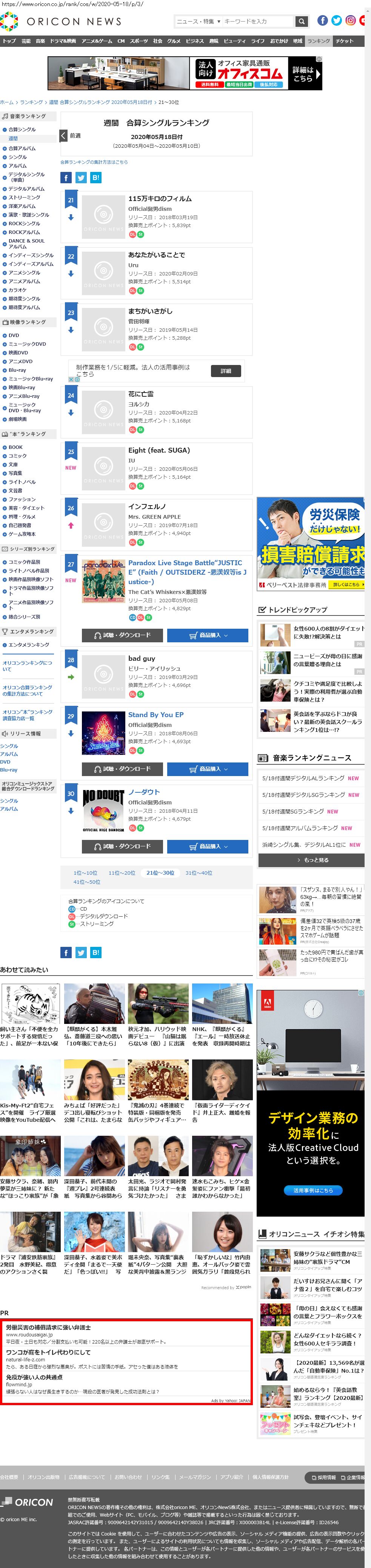Screen dimensions: 371x1568
Task: Open the 採用情報 footer link
Action: (x=324, y=1477)
